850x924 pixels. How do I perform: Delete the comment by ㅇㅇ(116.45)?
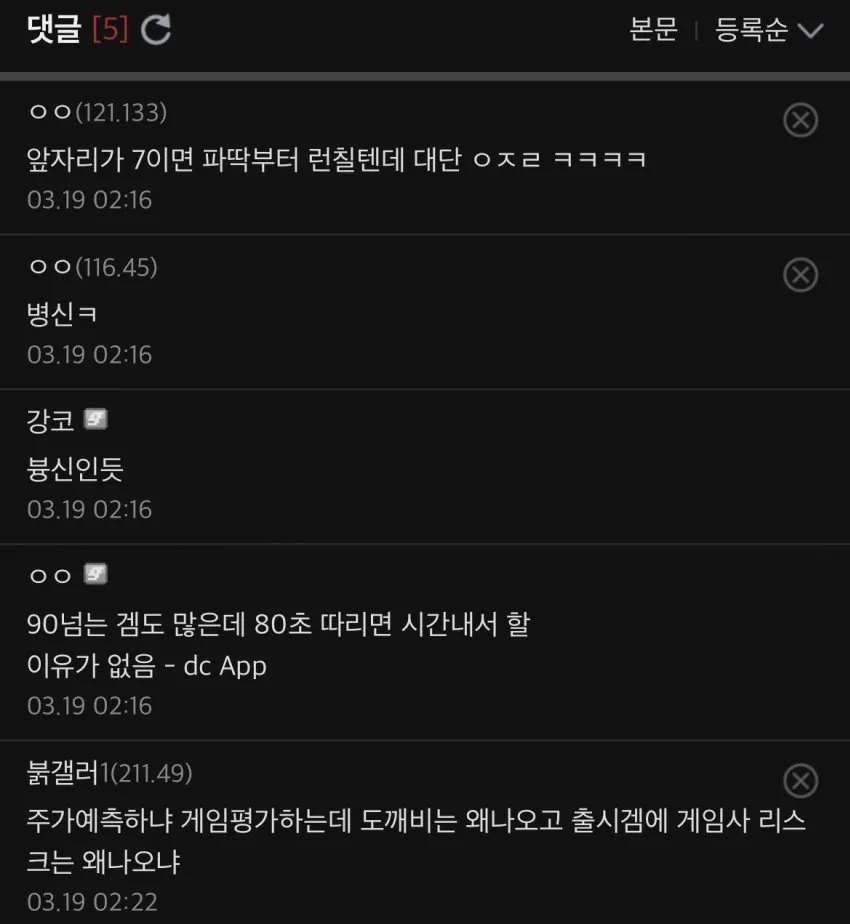coord(799,275)
